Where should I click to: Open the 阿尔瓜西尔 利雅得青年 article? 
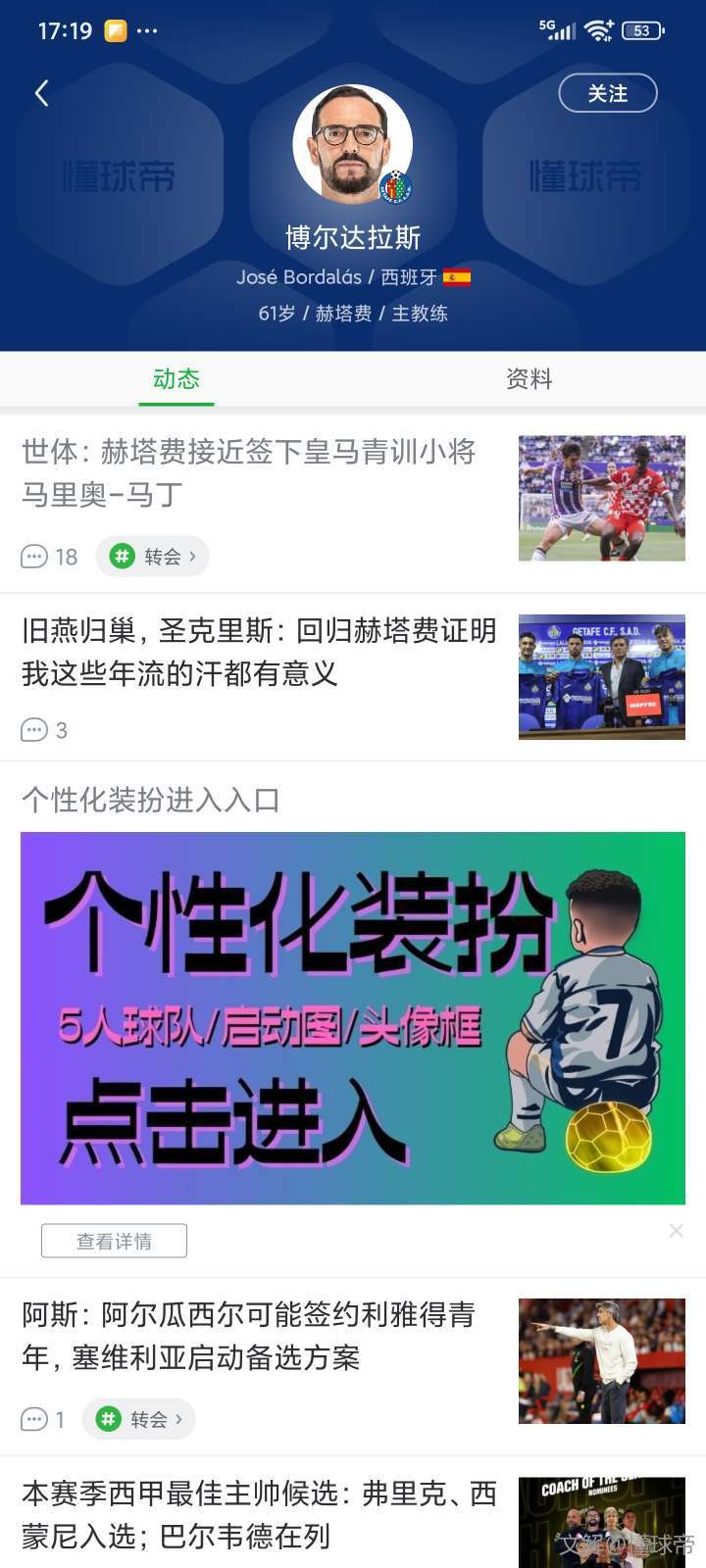tap(249, 1335)
